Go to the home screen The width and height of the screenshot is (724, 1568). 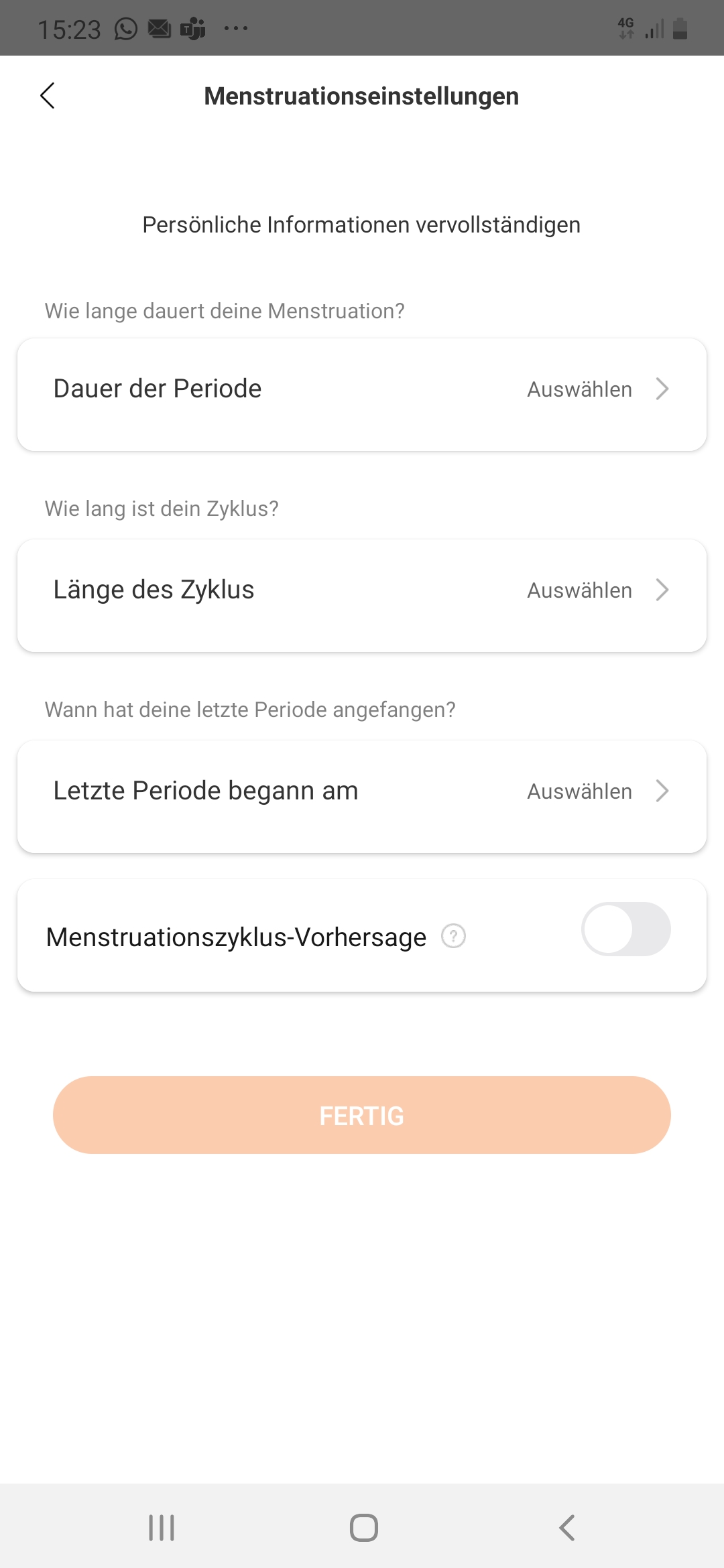363,1528
